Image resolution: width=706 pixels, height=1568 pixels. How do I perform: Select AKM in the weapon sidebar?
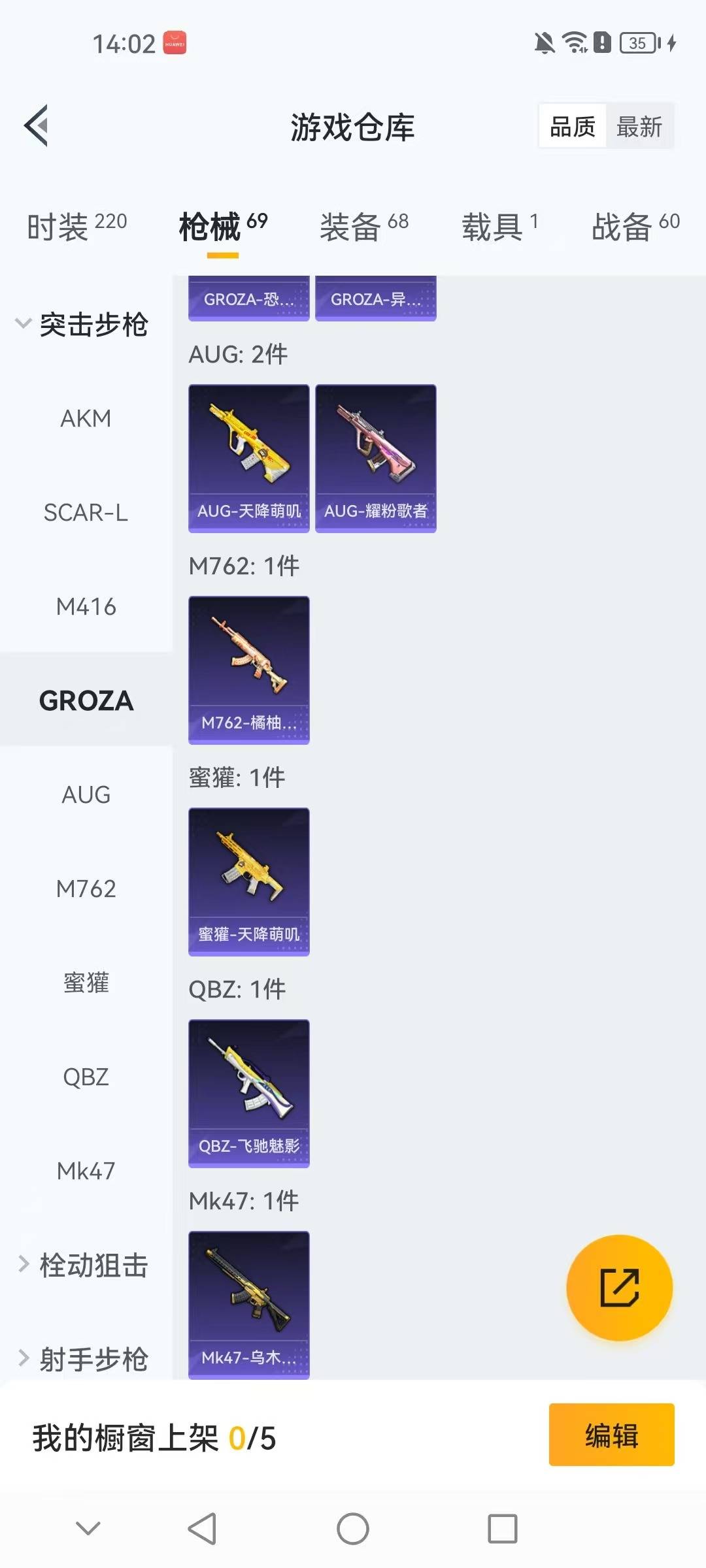click(85, 418)
